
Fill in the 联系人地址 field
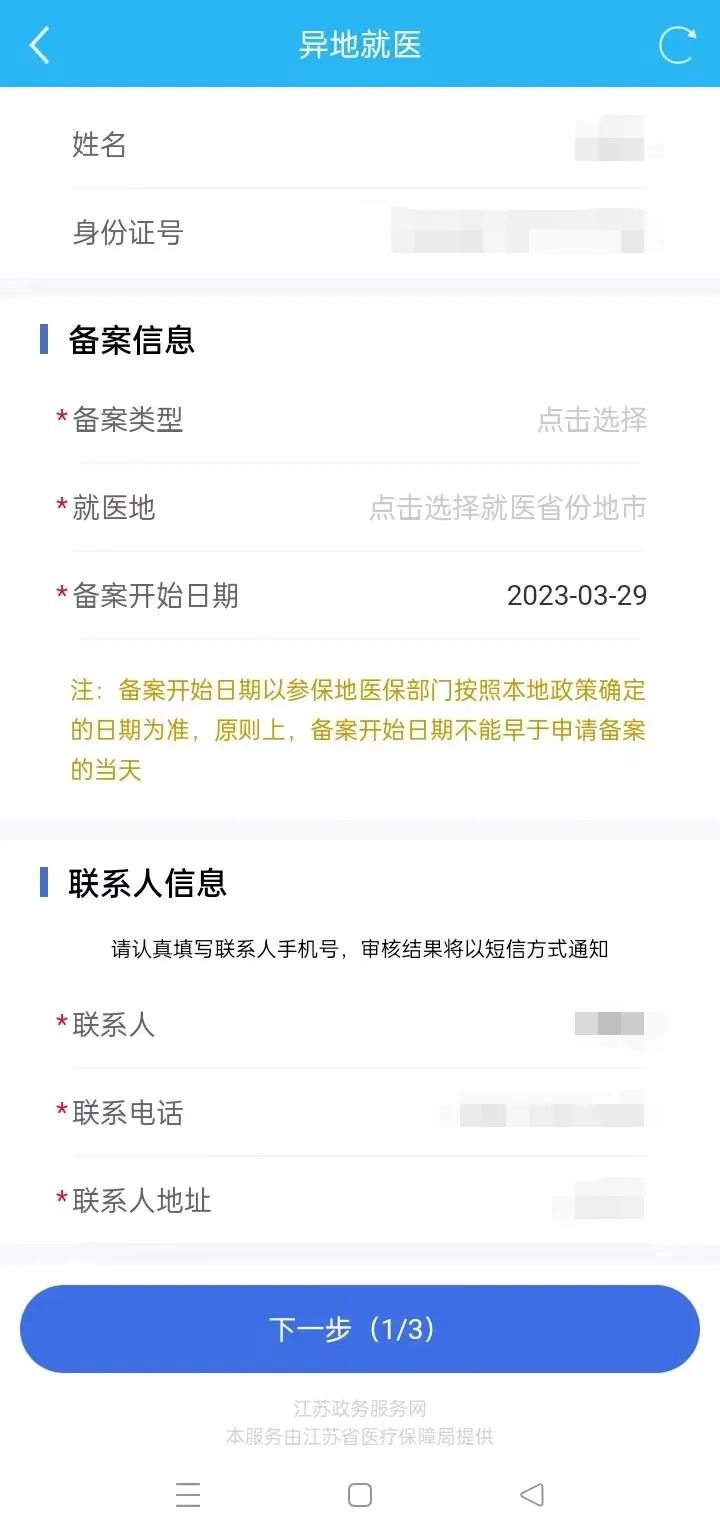tap(600, 1200)
